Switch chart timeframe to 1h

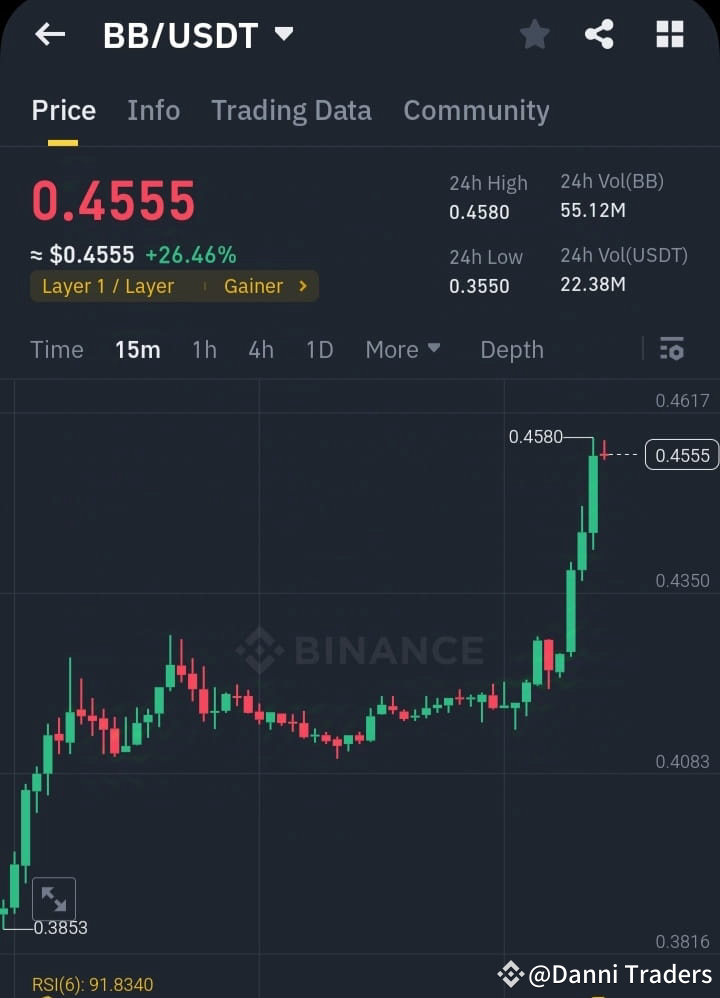[x=204, y=349]
